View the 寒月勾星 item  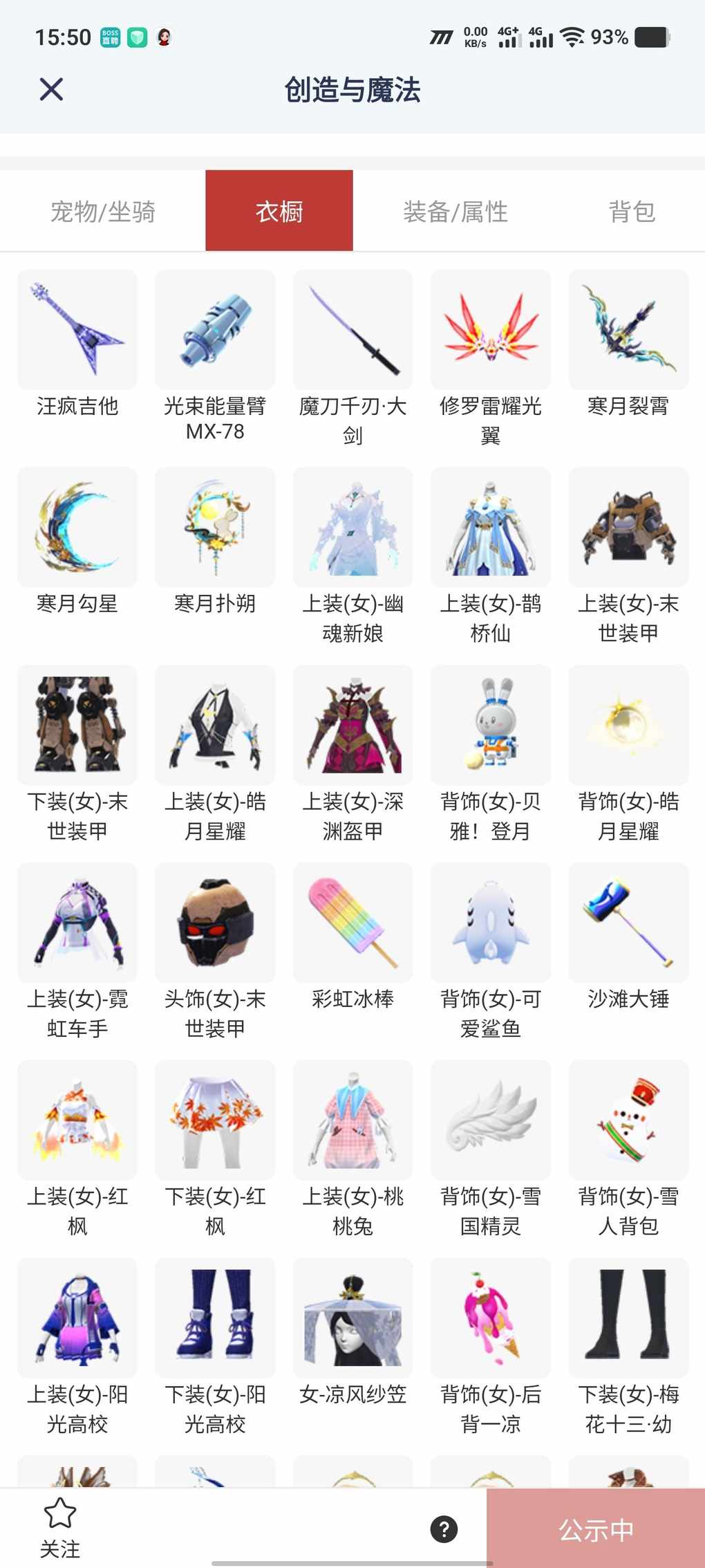[77, 527]
